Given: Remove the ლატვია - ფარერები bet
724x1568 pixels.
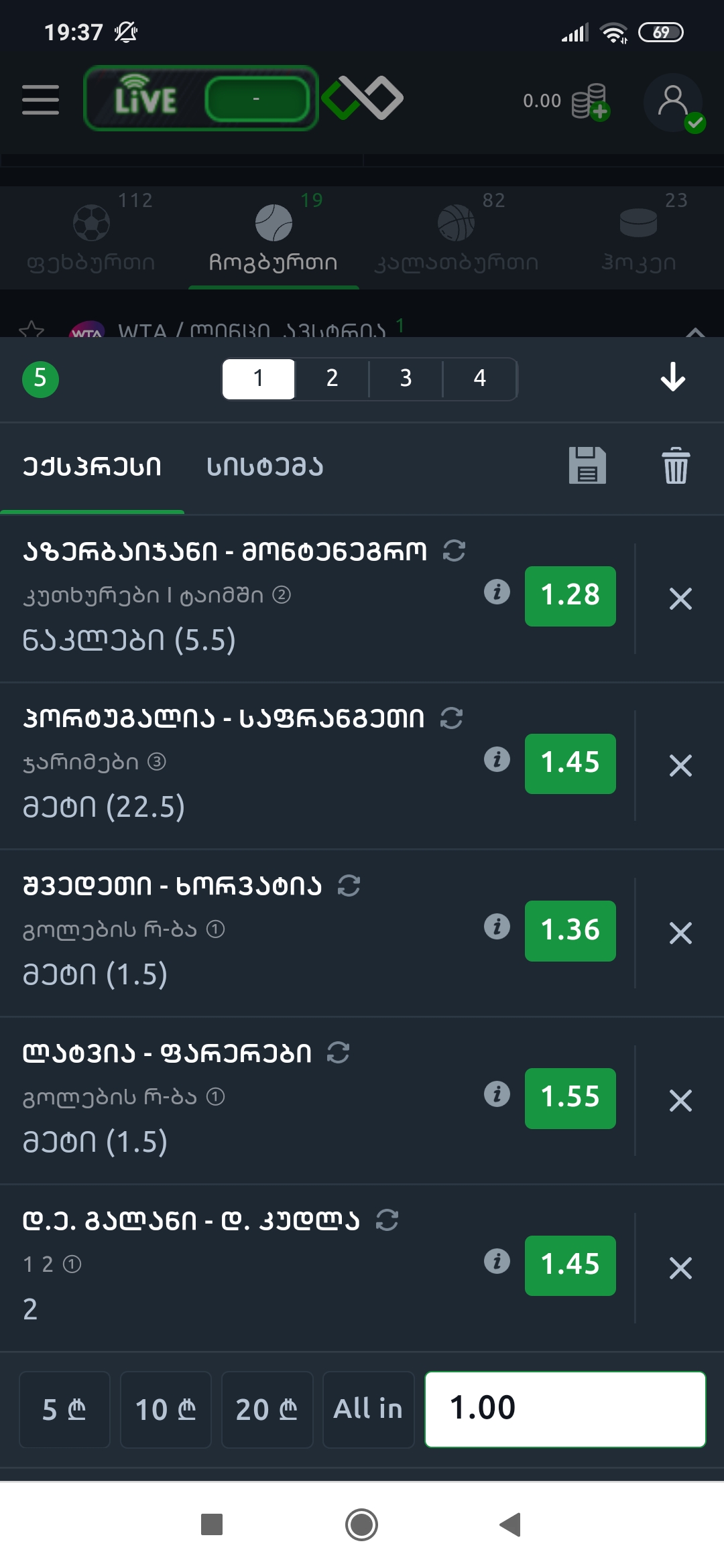Looking at the screenshot, I should pos(680,1100).
